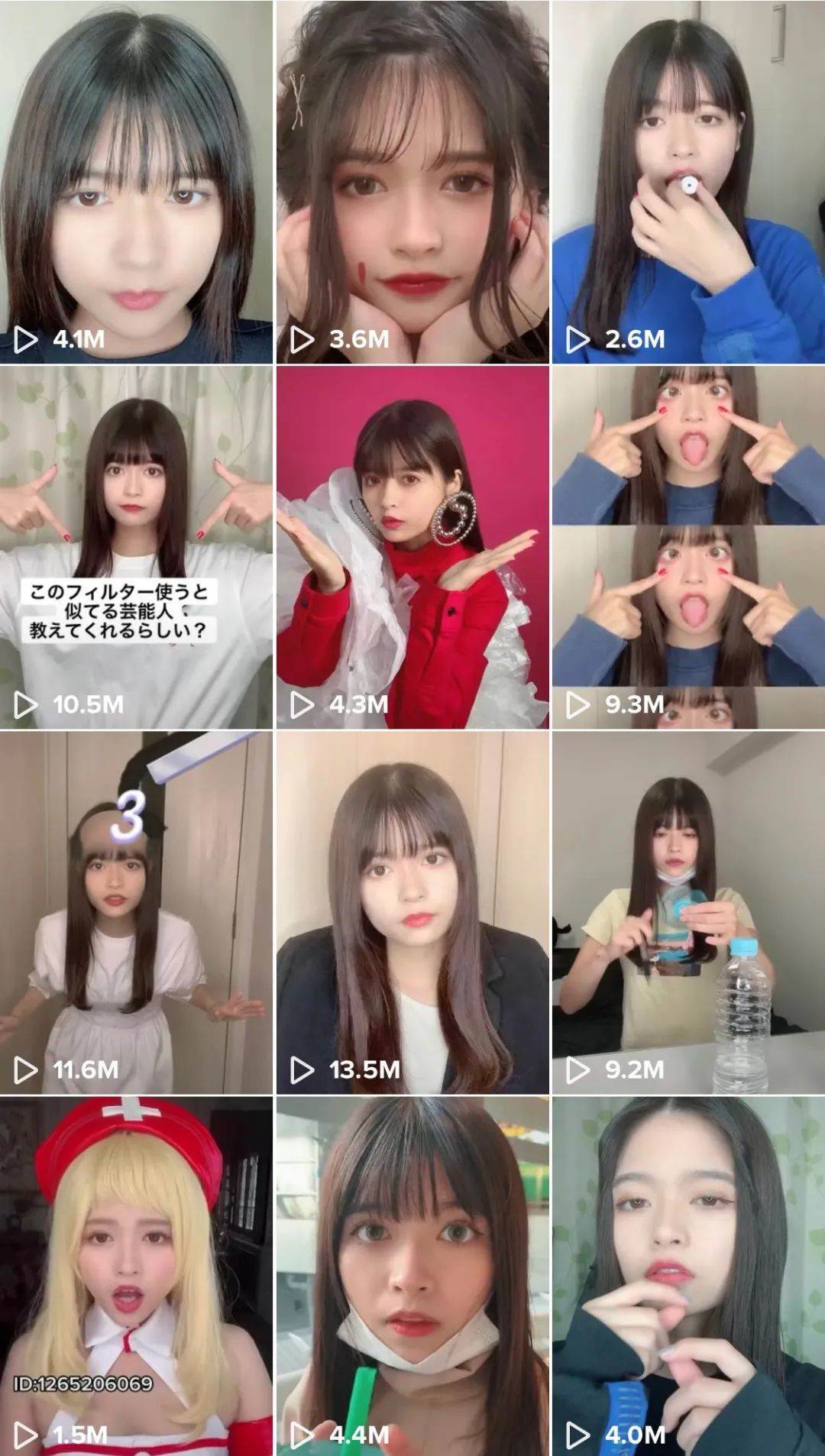This screenshot has height=1456, width=825.
Task: Open the video with 4.4M views
Action: (412, 1276)
